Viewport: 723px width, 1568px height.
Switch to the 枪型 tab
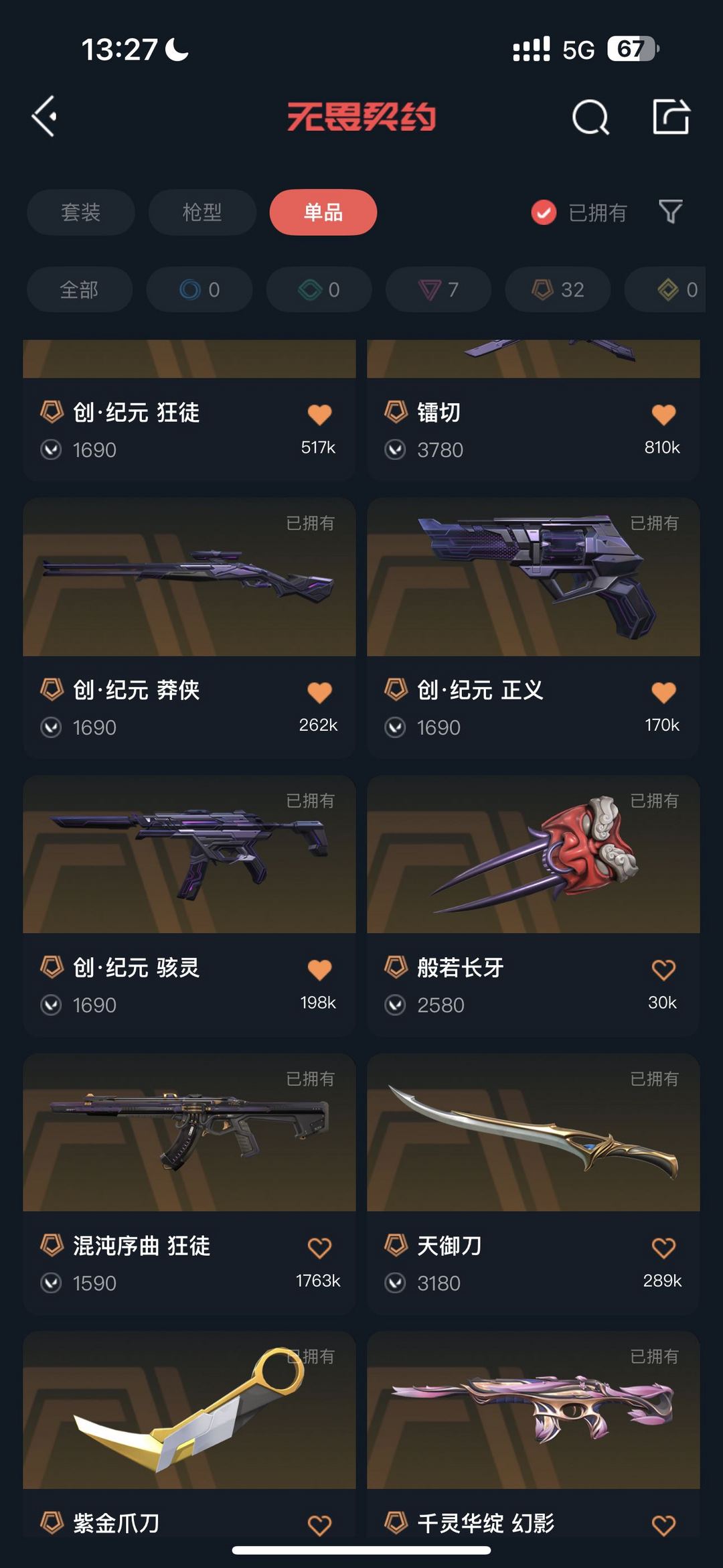pyautogui.click(x=202, y=212)
